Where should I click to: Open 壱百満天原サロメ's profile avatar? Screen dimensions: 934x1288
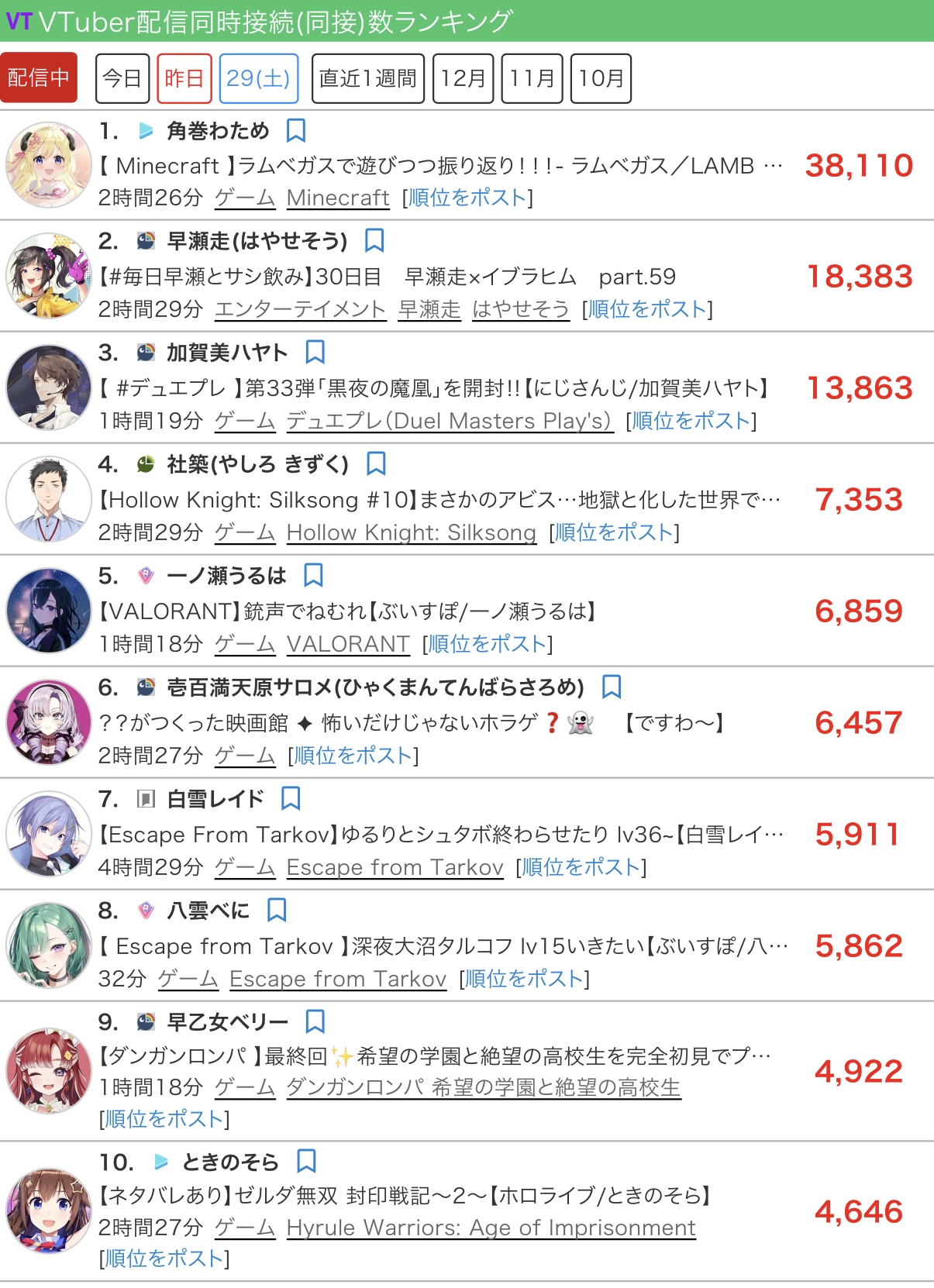pyautogui.click(x=49, y=722)
